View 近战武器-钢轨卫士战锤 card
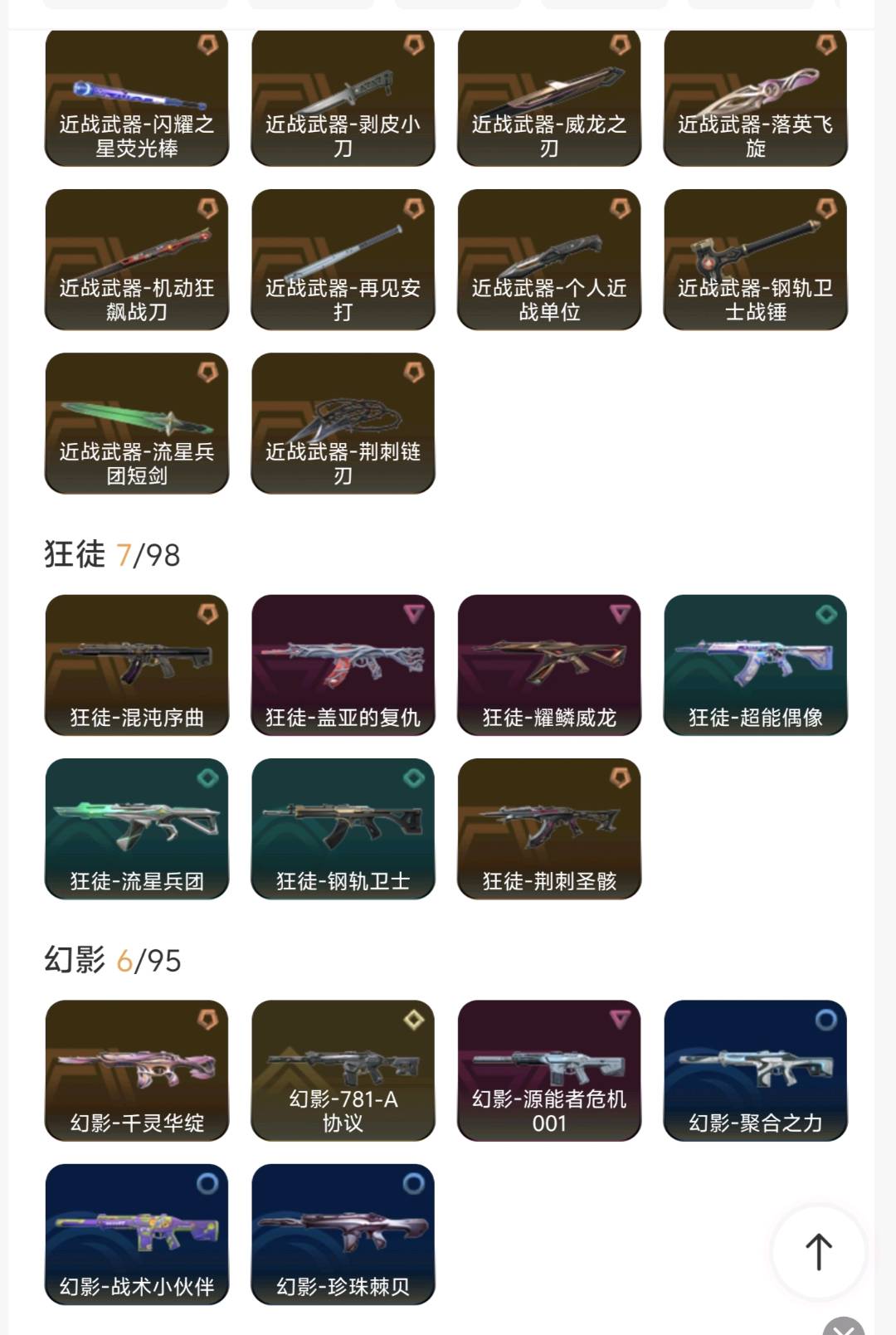Viewport: 896px width, 1335px height. pyautogui.click(x=755, y=260)
